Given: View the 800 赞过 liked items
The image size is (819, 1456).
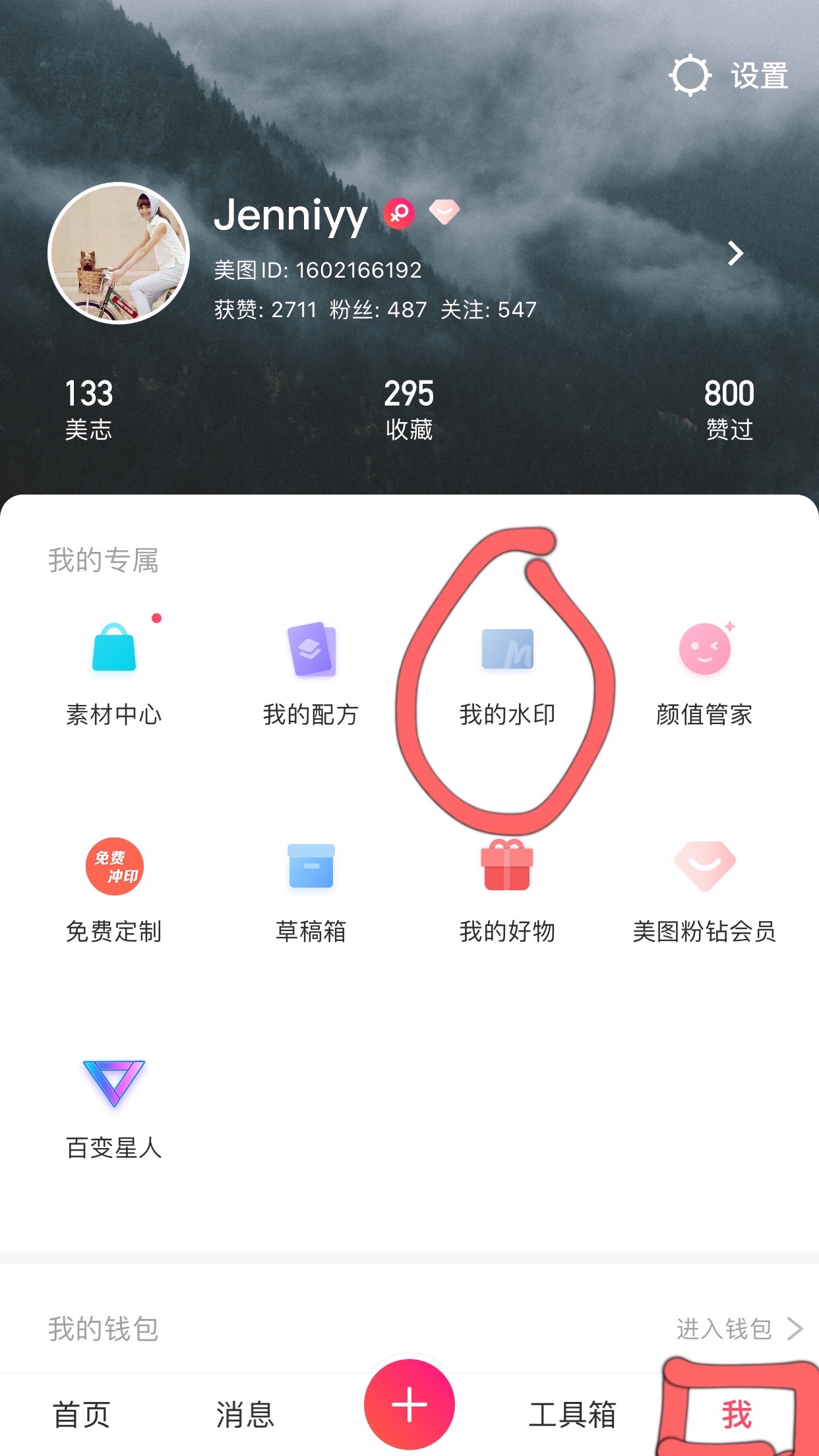Looking at the screenshot, I should (729, 409).
